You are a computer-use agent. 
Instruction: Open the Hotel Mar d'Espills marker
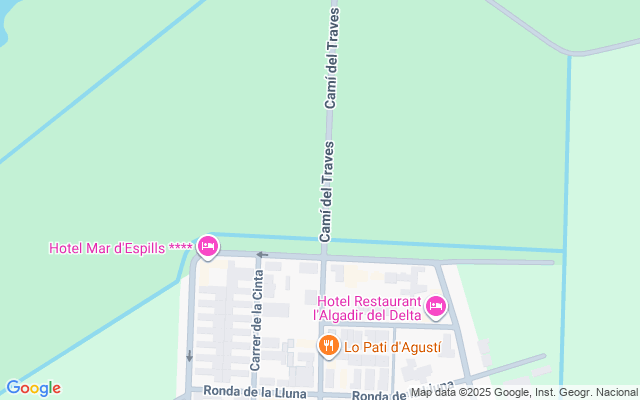[207, 245]
